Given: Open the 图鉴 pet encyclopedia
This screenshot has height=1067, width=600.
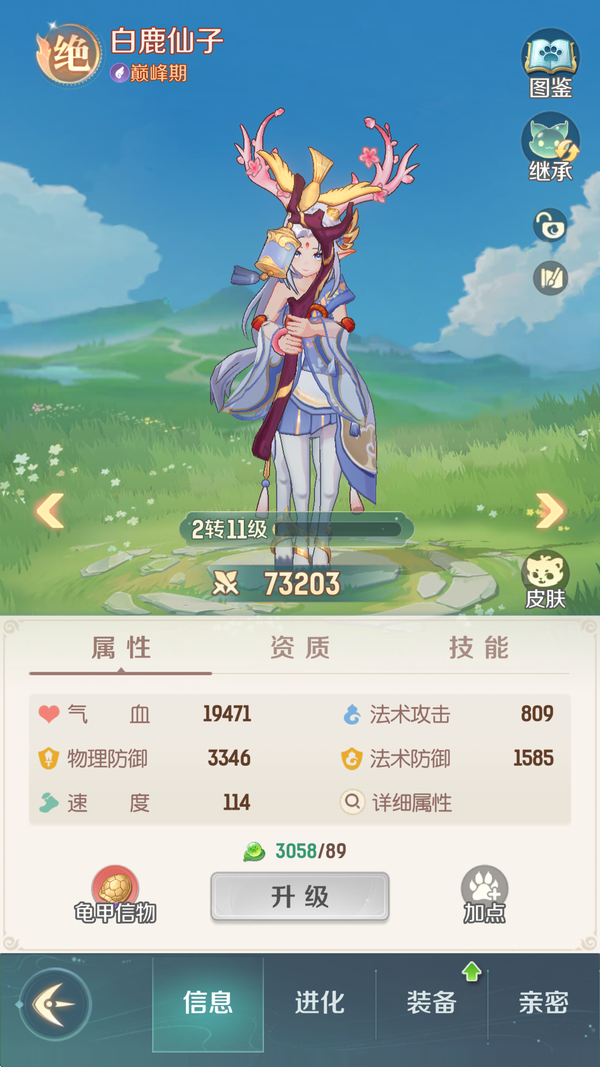Looking at the screenshot, I should [x=550, y=62].
